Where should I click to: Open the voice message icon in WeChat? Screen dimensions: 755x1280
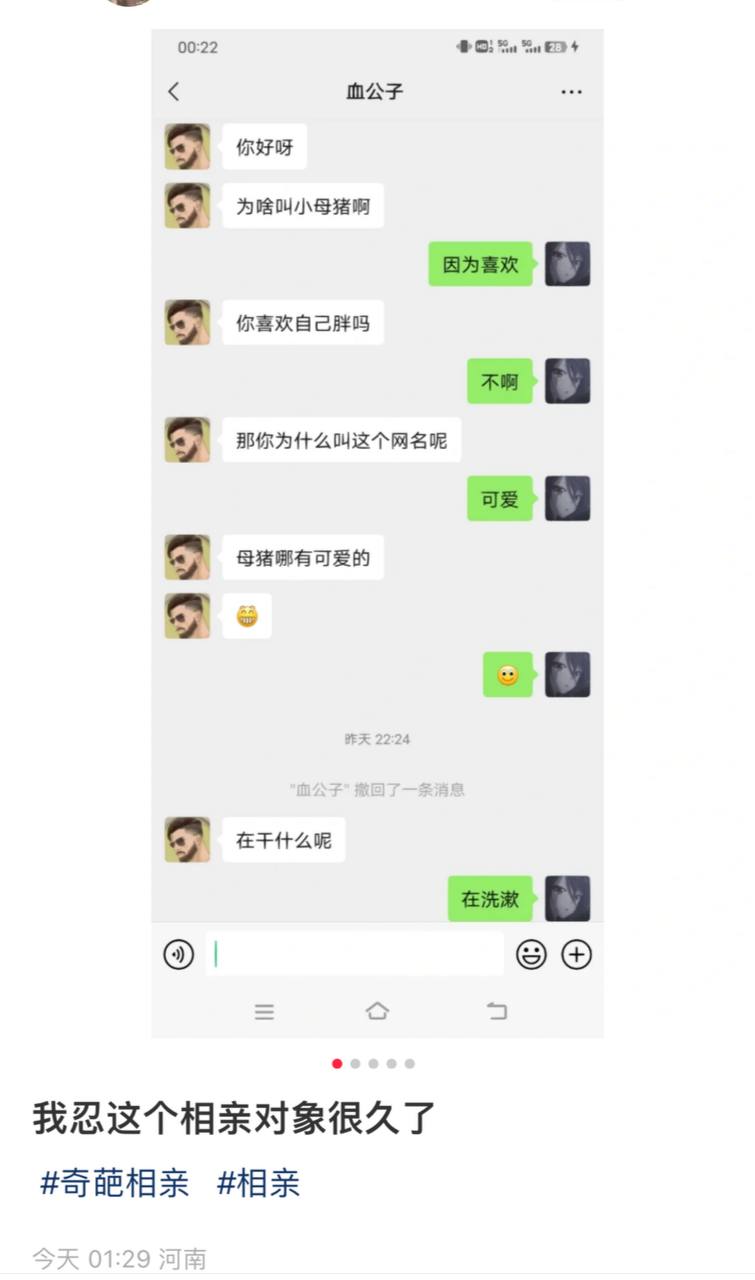pos(178,954)
